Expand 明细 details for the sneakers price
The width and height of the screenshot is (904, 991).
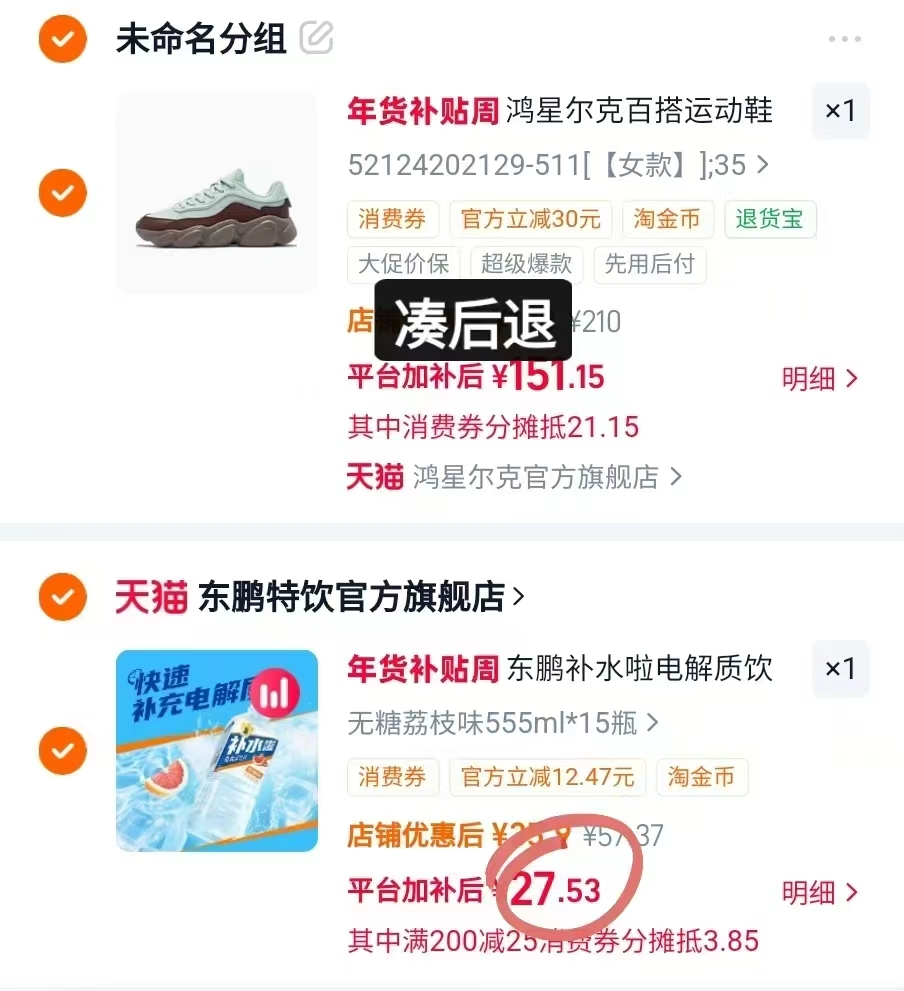point(820,379)
